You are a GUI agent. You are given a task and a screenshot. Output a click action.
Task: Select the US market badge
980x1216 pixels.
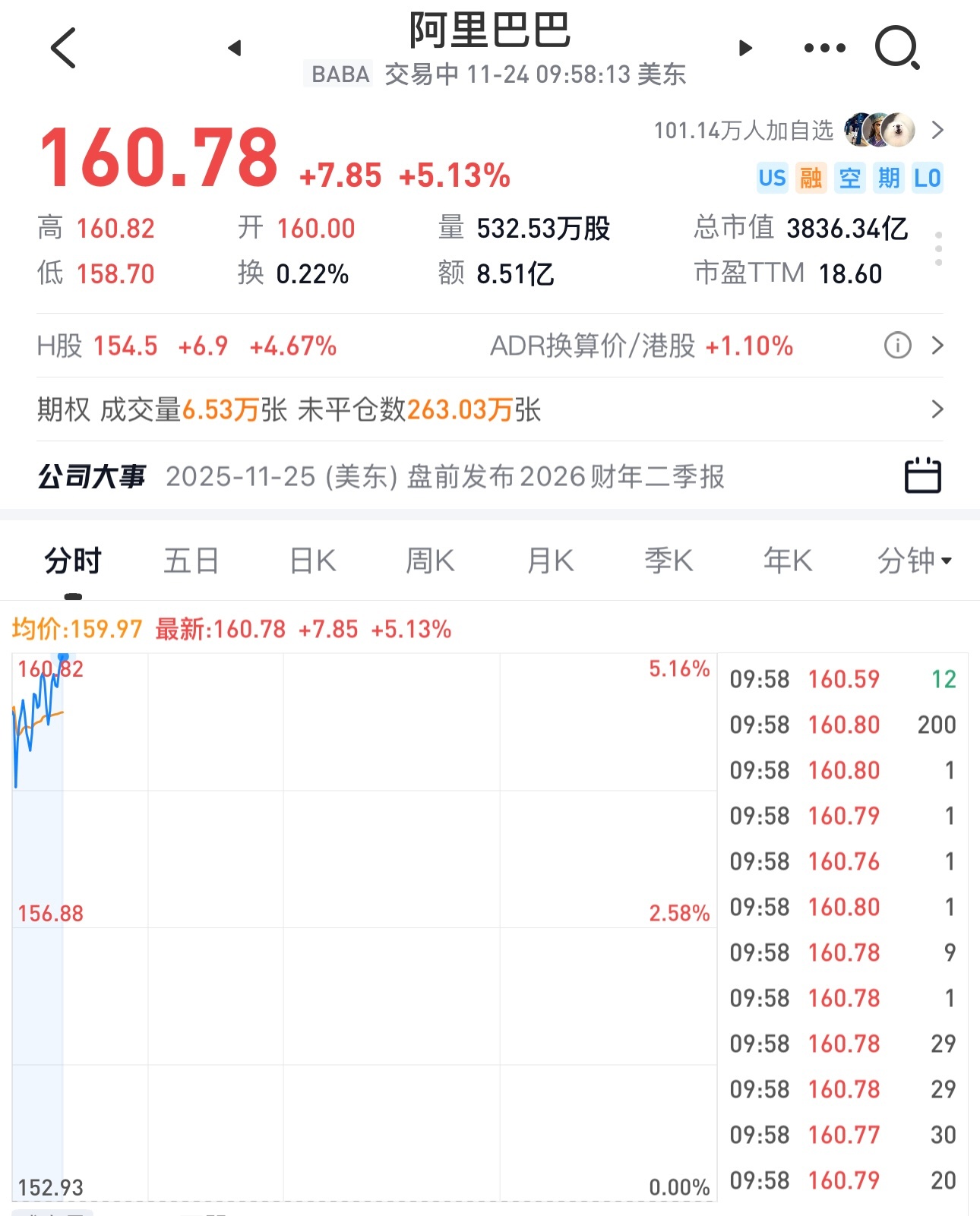point(772,178)
